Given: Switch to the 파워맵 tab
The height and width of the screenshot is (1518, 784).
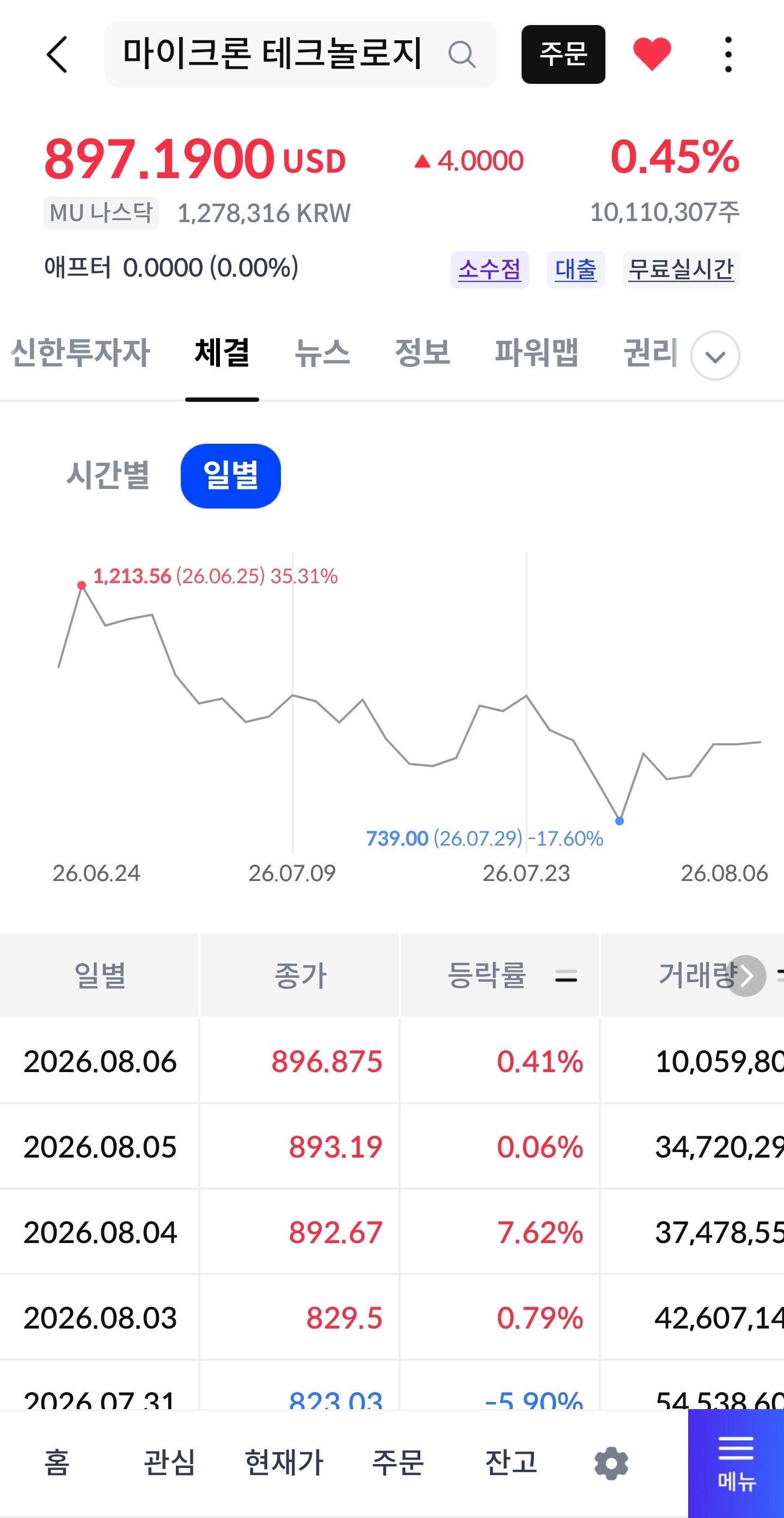Looking at the screenshot, I should point(536,353).
